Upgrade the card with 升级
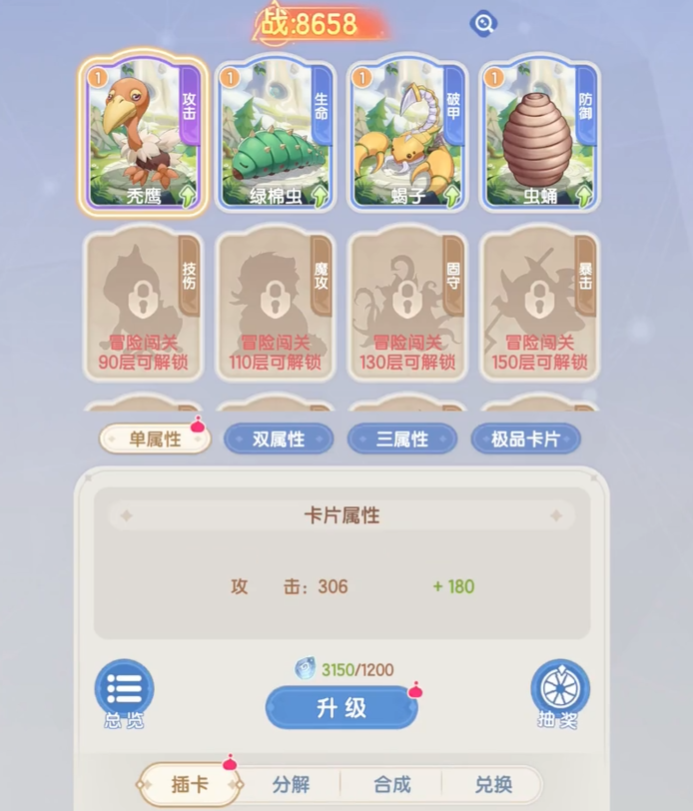This screenshot has height=811, width=693. (341, 708)
